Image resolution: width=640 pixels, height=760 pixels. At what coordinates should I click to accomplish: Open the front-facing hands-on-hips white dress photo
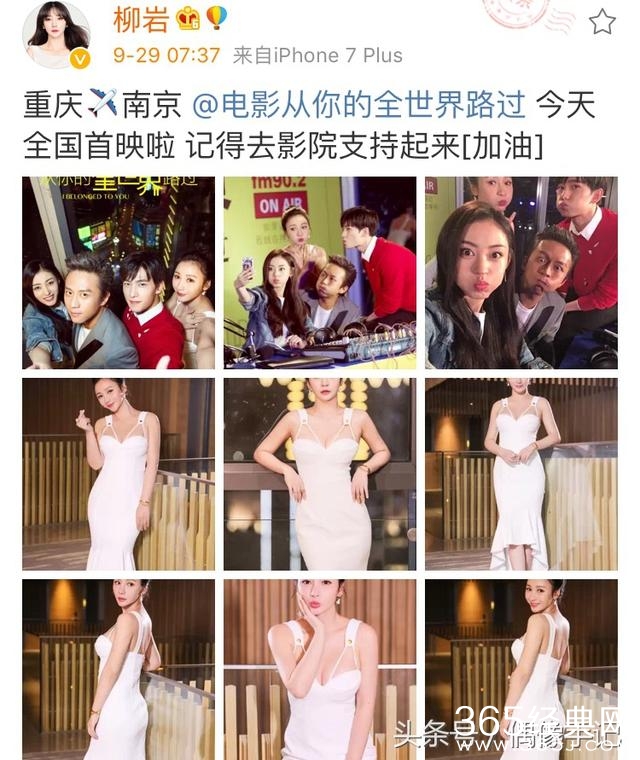pos(319,474)
